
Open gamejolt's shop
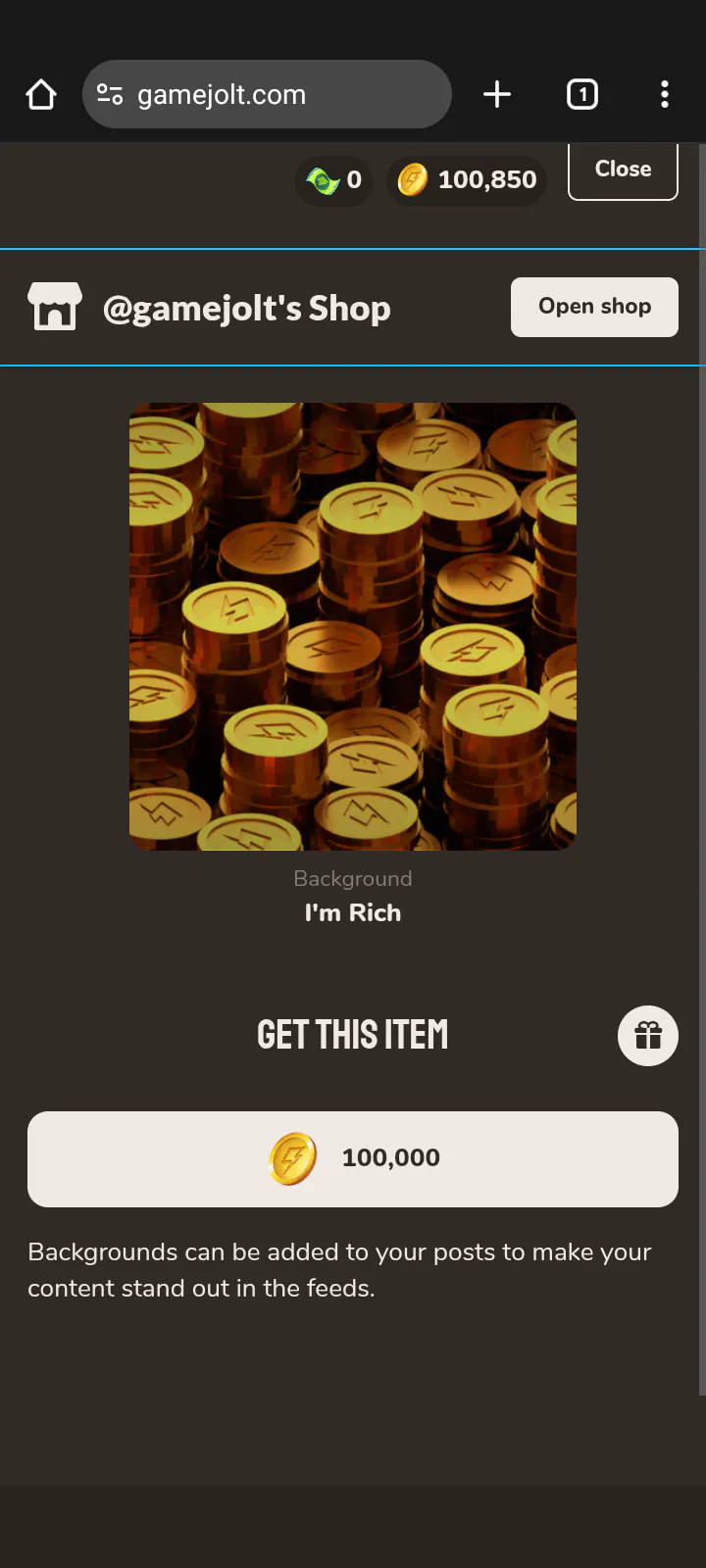pyautogui.click(x=594, y=307)
